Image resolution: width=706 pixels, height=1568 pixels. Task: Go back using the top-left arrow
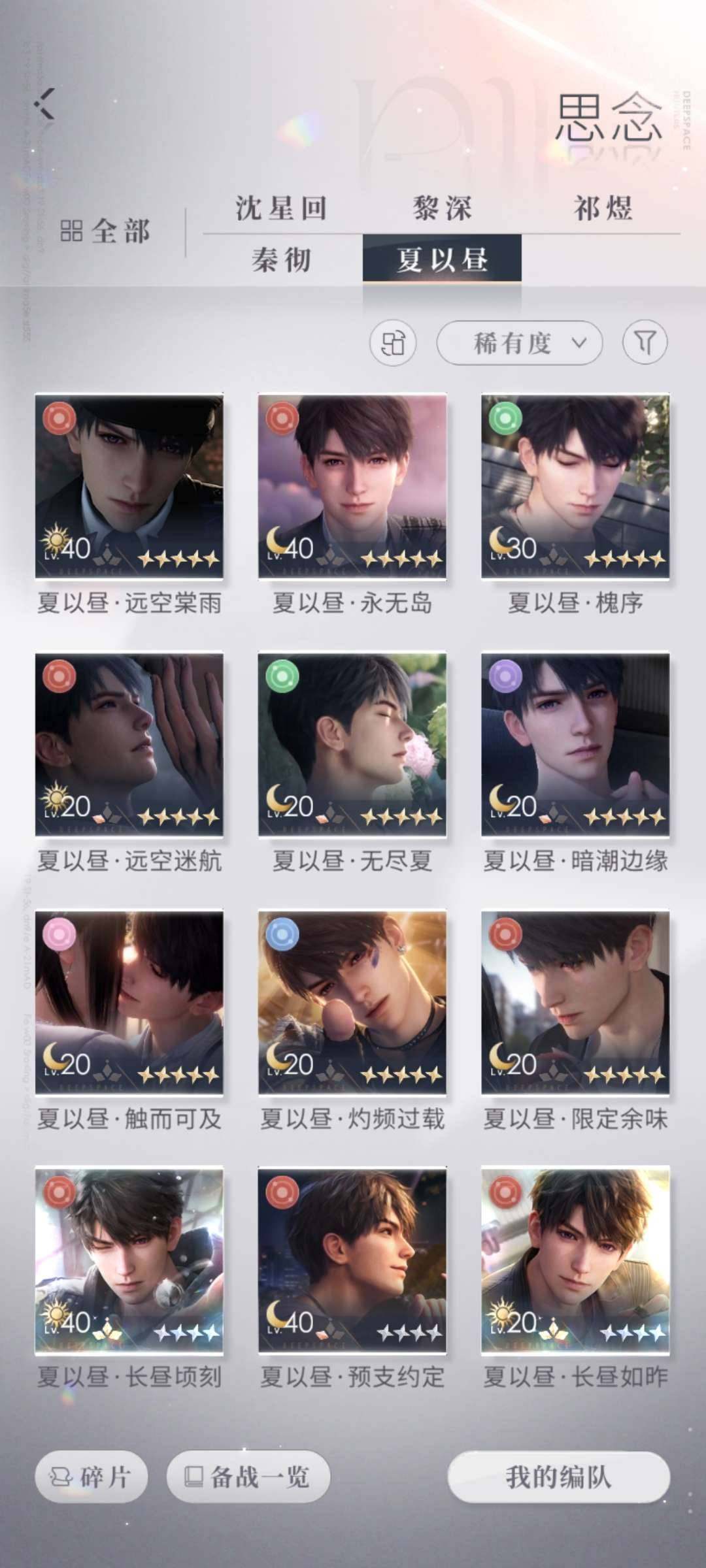tap(44, 103)
